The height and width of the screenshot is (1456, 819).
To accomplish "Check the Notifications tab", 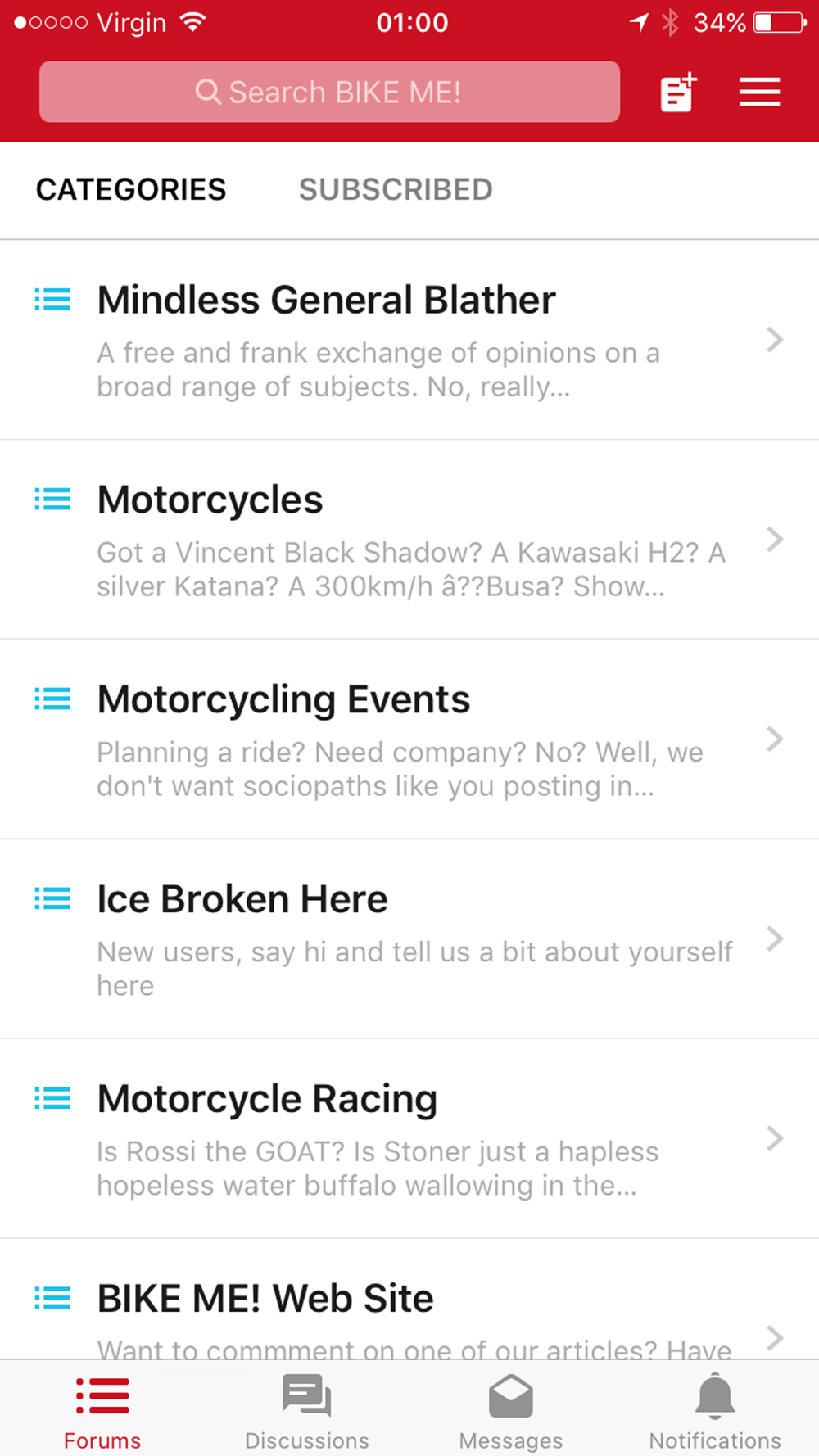I will point(715,1411).
